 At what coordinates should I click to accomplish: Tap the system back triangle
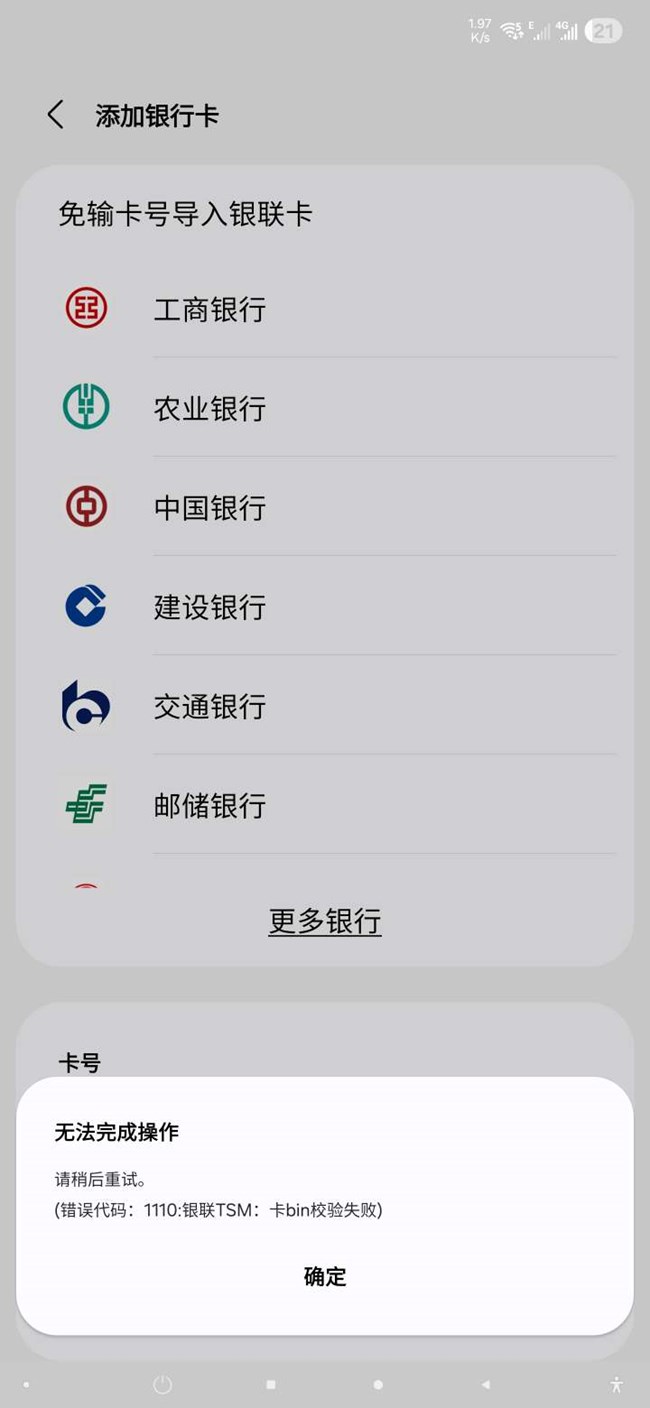point(486,1385)
